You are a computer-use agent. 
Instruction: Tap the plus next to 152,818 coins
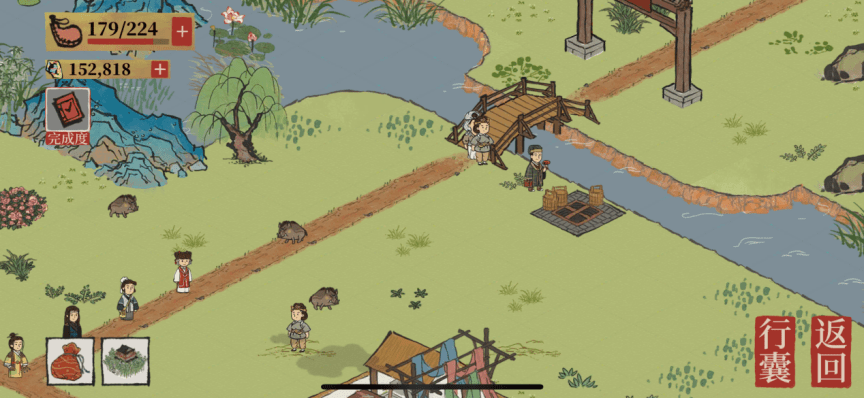[160, 69]
